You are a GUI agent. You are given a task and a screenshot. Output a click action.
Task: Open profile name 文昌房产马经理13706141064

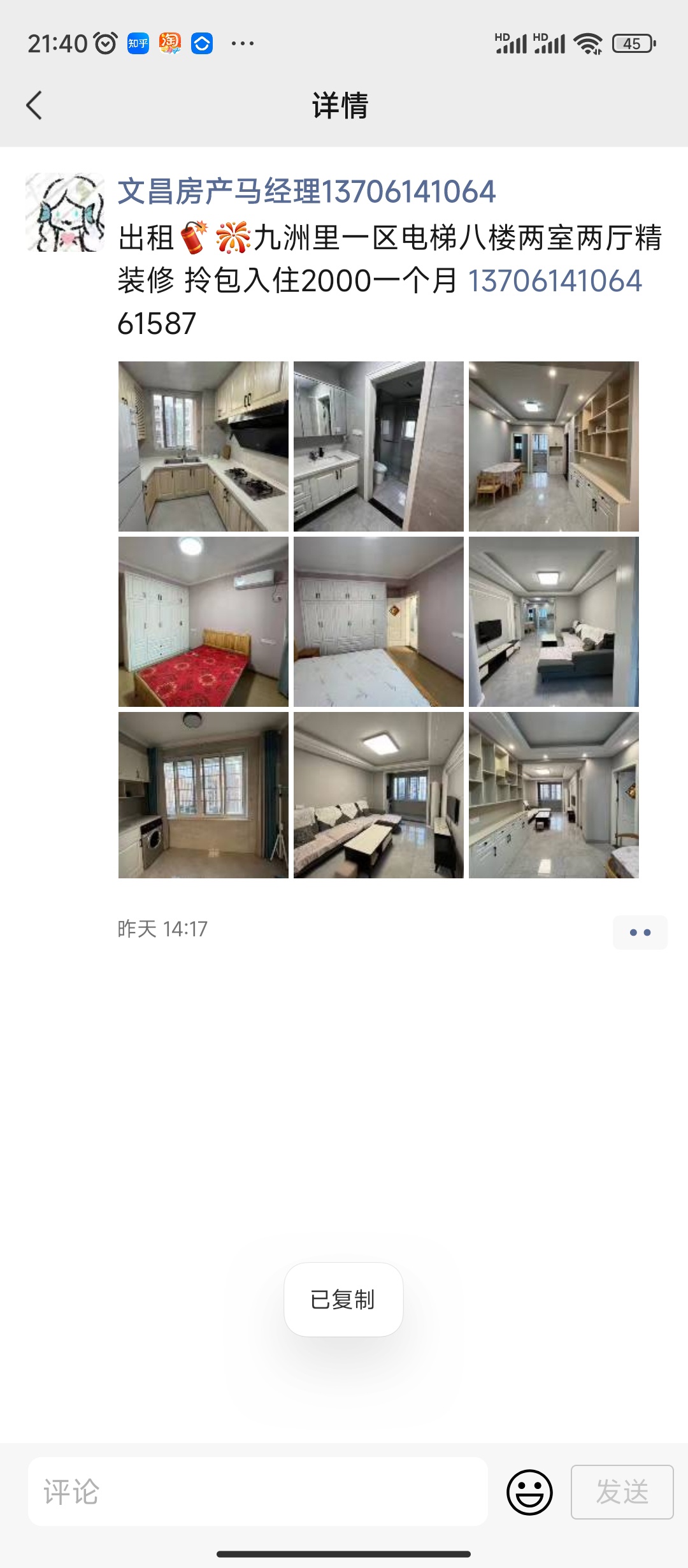[x=306, y=192]
